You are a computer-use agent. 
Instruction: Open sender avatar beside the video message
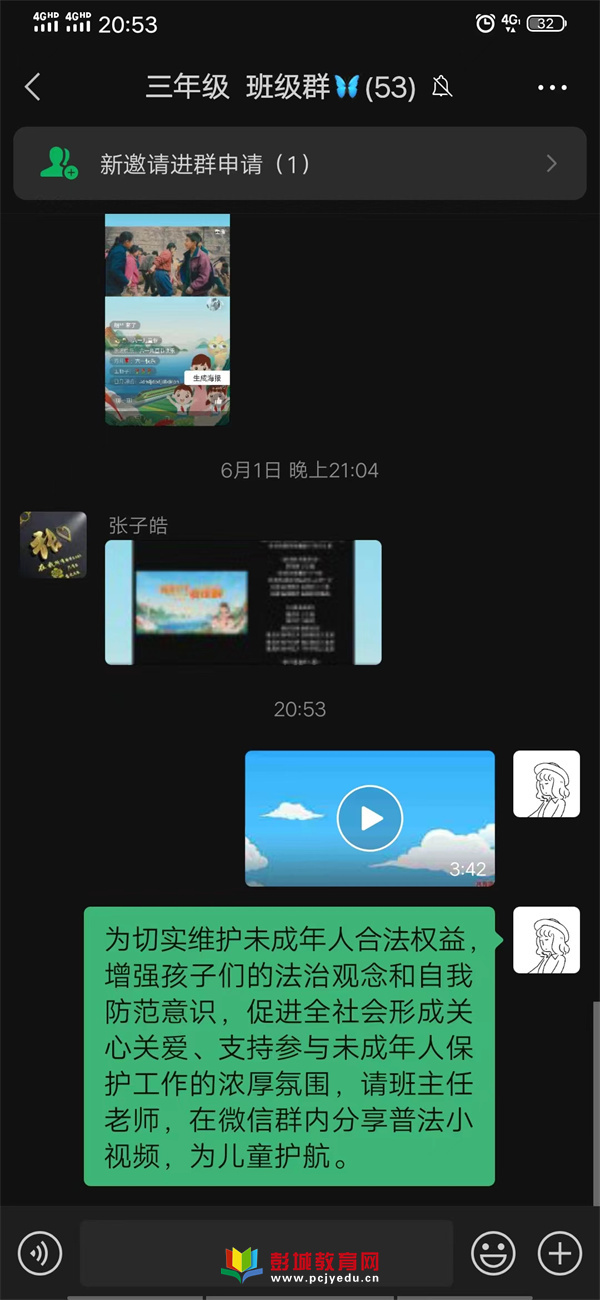[x=546, y=784]
